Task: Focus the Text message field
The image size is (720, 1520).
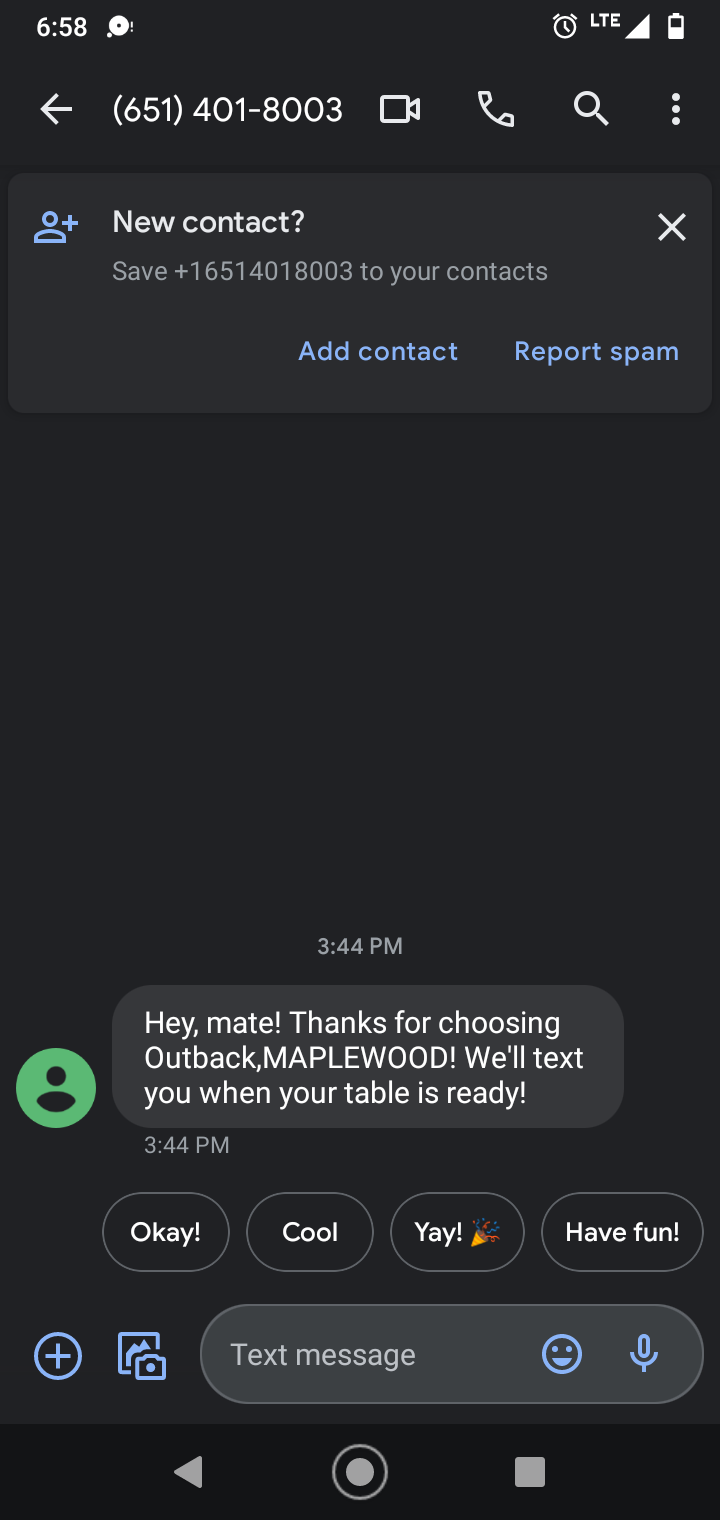Action: 370,1355
